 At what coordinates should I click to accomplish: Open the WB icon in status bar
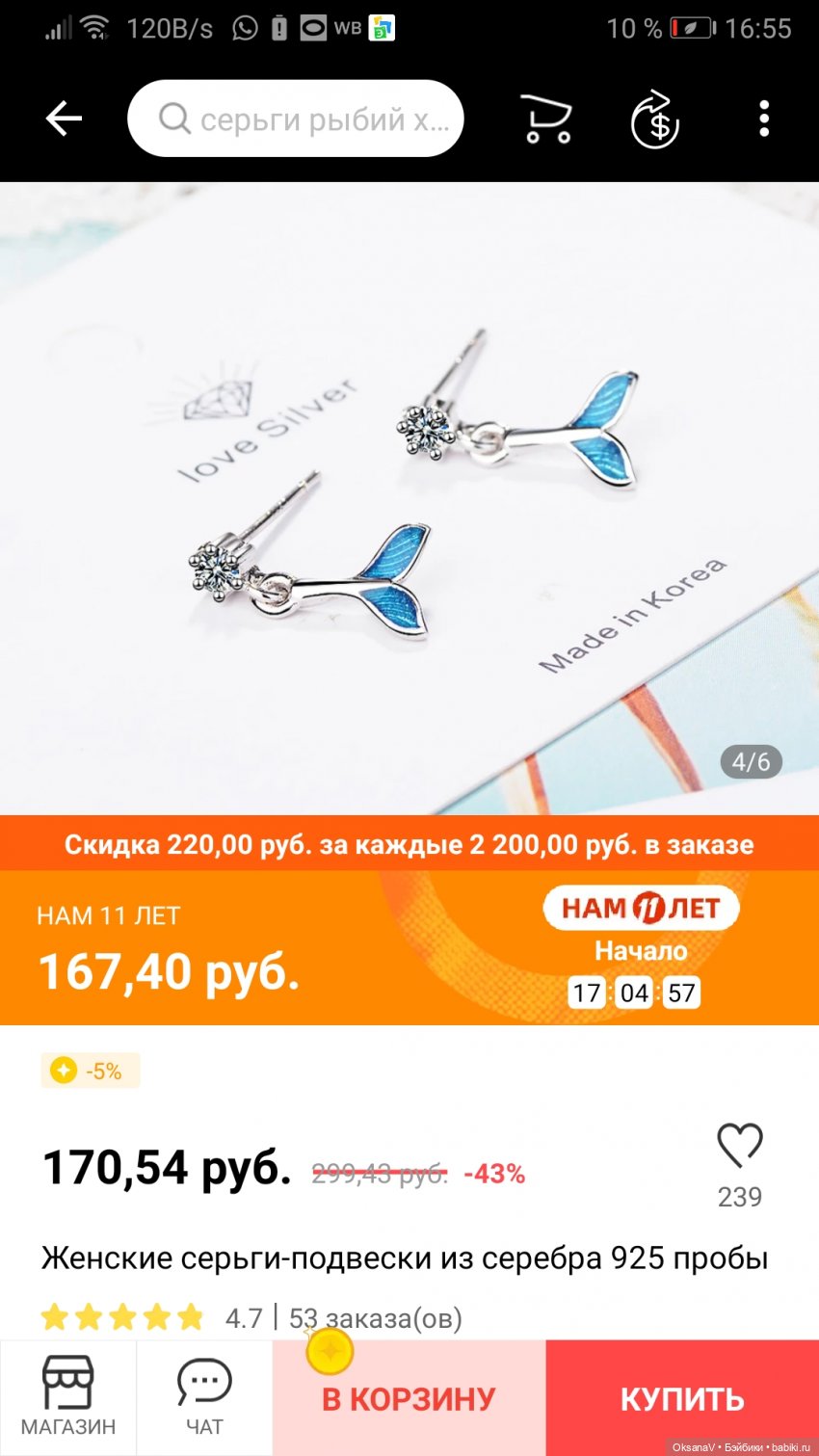[x=349, y=28]
